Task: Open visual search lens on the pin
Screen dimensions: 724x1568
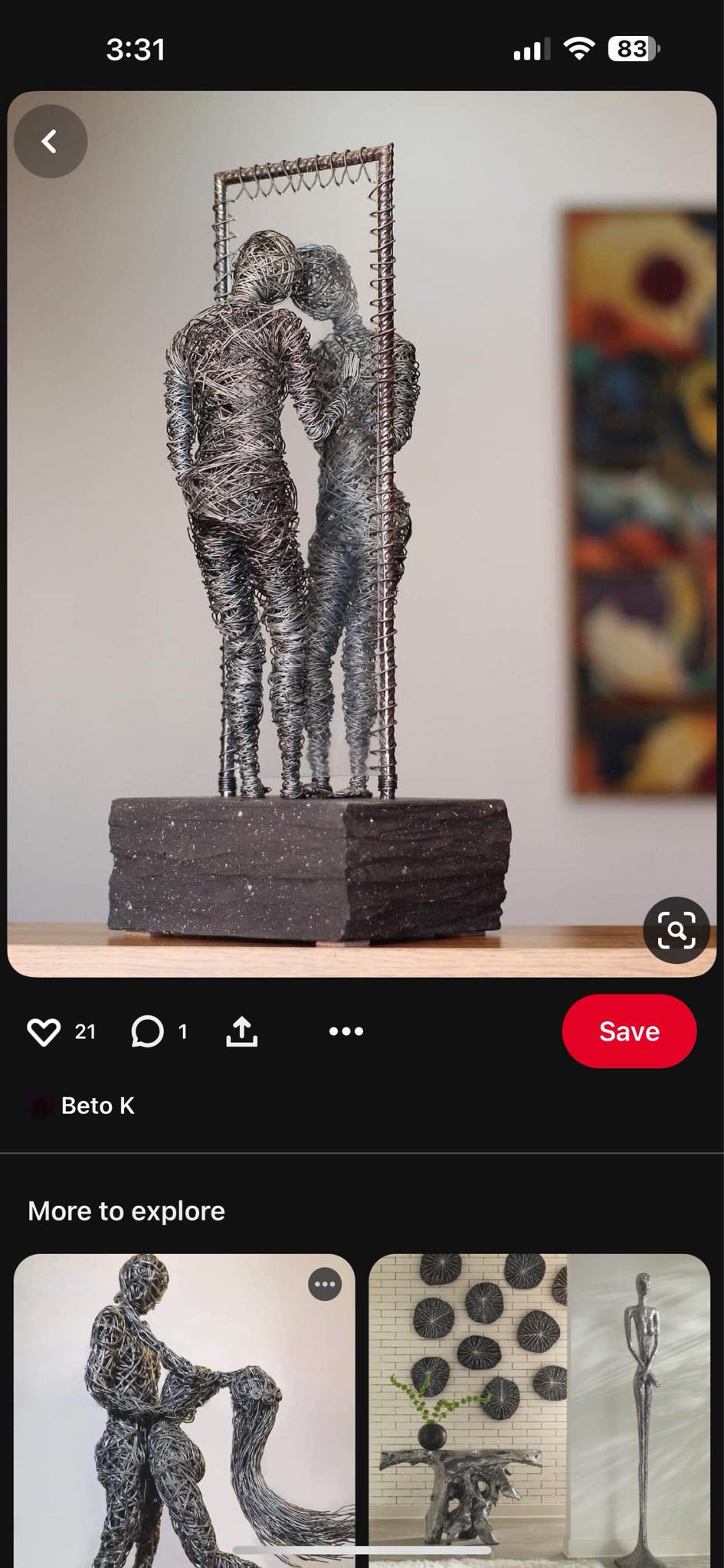Action: [676, 929]
